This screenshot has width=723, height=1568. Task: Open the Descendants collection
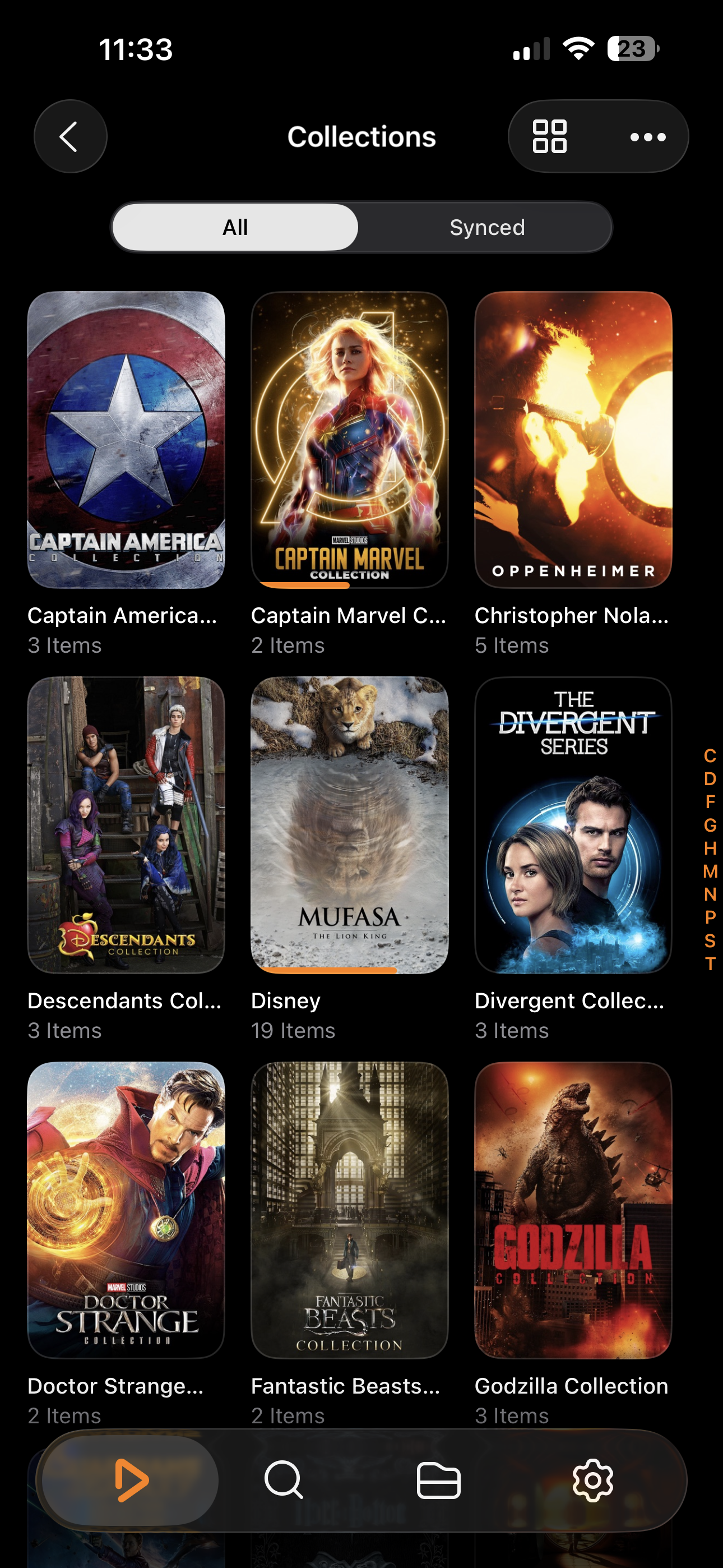point(126,825)
